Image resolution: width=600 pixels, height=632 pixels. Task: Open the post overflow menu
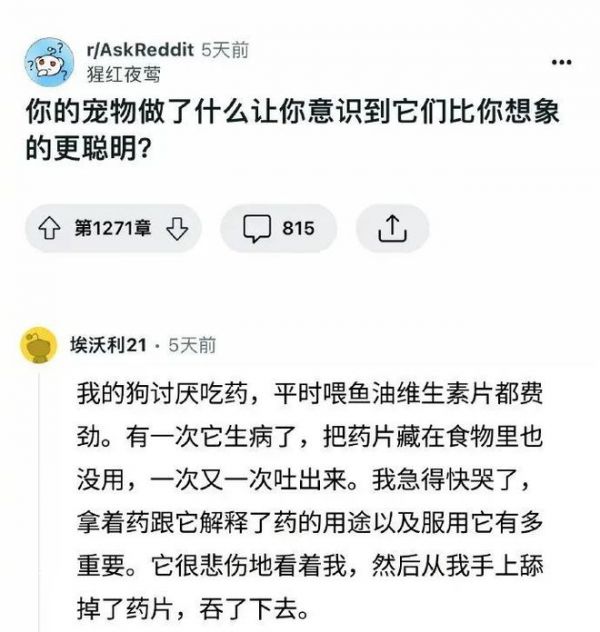[562, 62]
